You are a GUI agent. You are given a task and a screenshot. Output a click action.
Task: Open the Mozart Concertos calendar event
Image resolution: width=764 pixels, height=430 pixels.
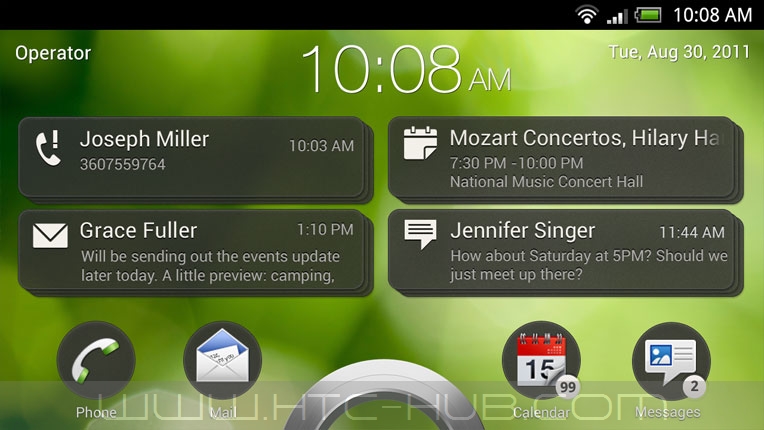pos(563,156)
